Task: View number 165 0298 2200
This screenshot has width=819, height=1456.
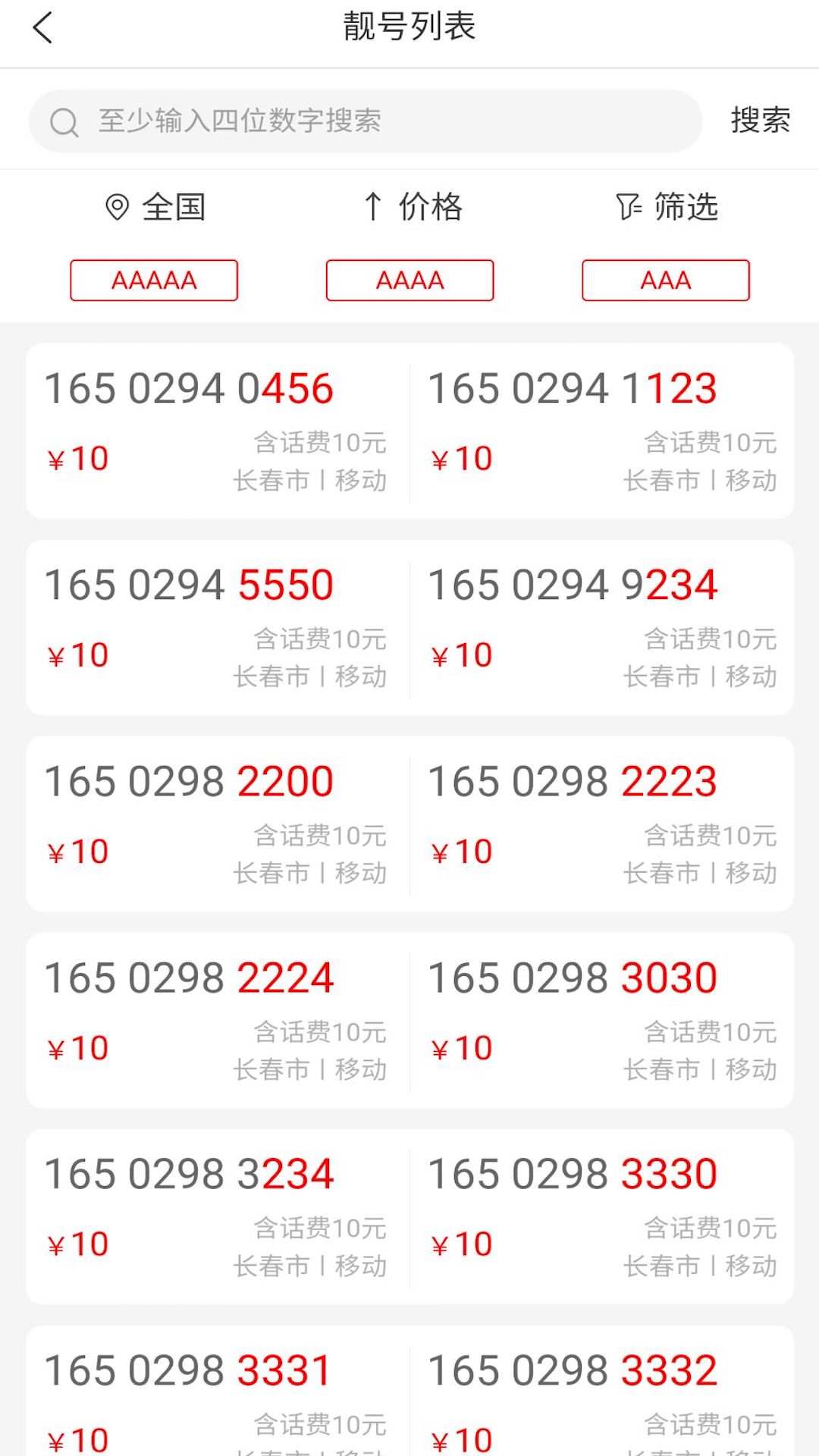Action: coord(218,824)
